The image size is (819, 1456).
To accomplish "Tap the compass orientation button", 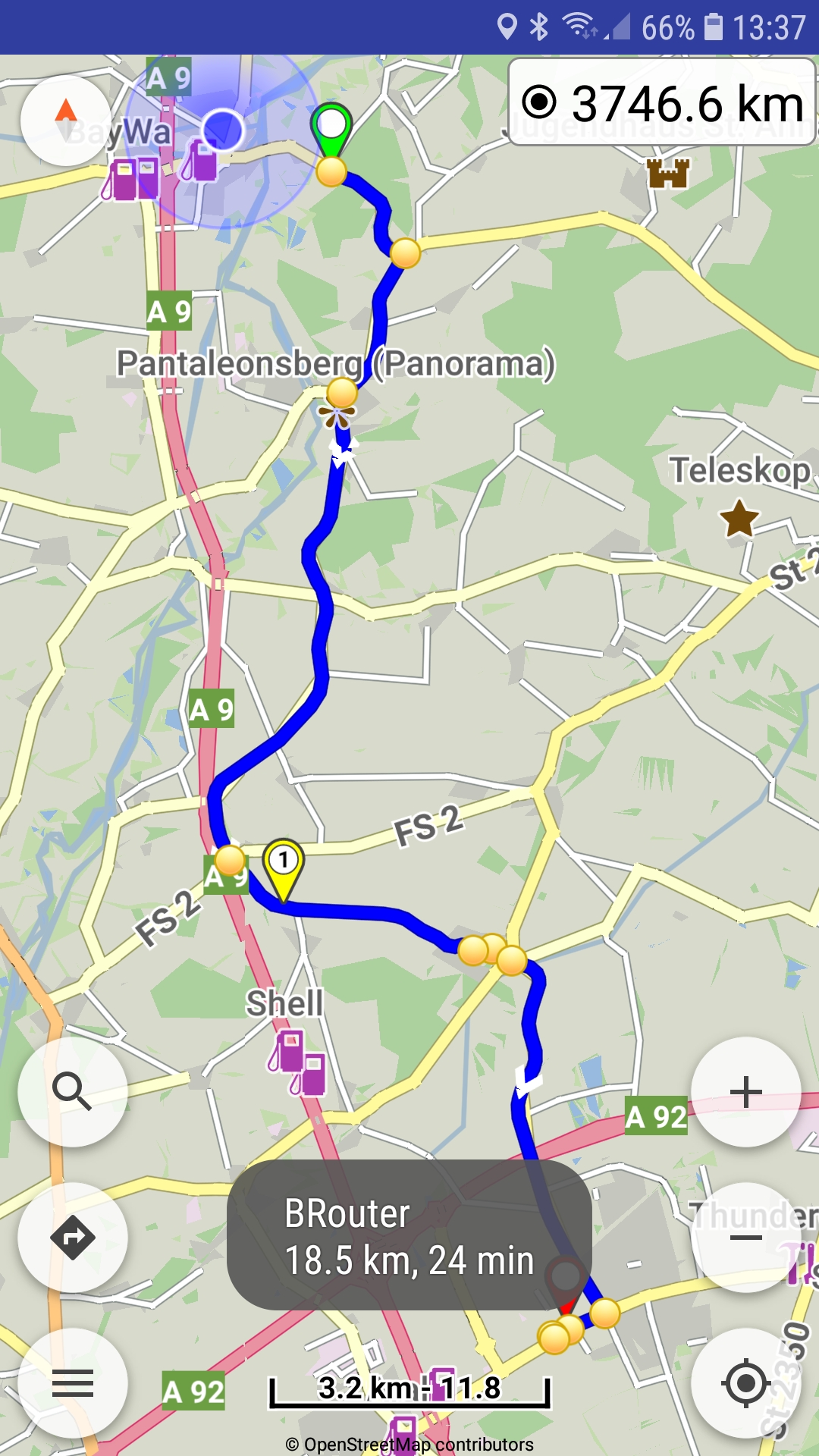I will 66,121.
